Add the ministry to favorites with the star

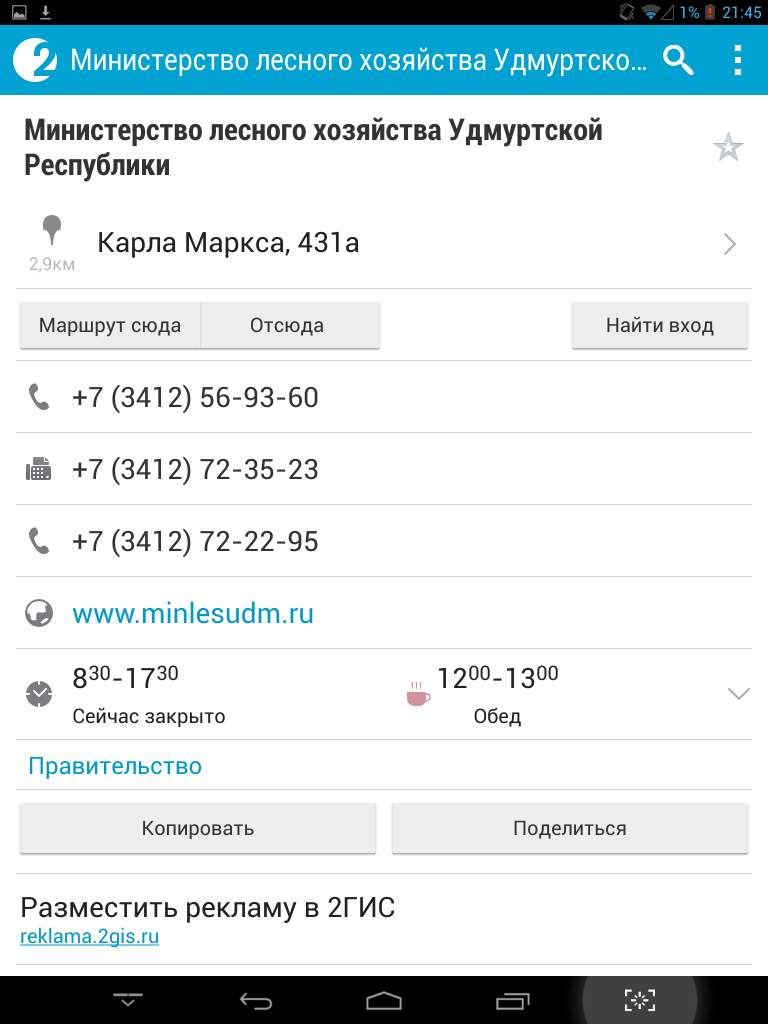(x=728, y=148)
